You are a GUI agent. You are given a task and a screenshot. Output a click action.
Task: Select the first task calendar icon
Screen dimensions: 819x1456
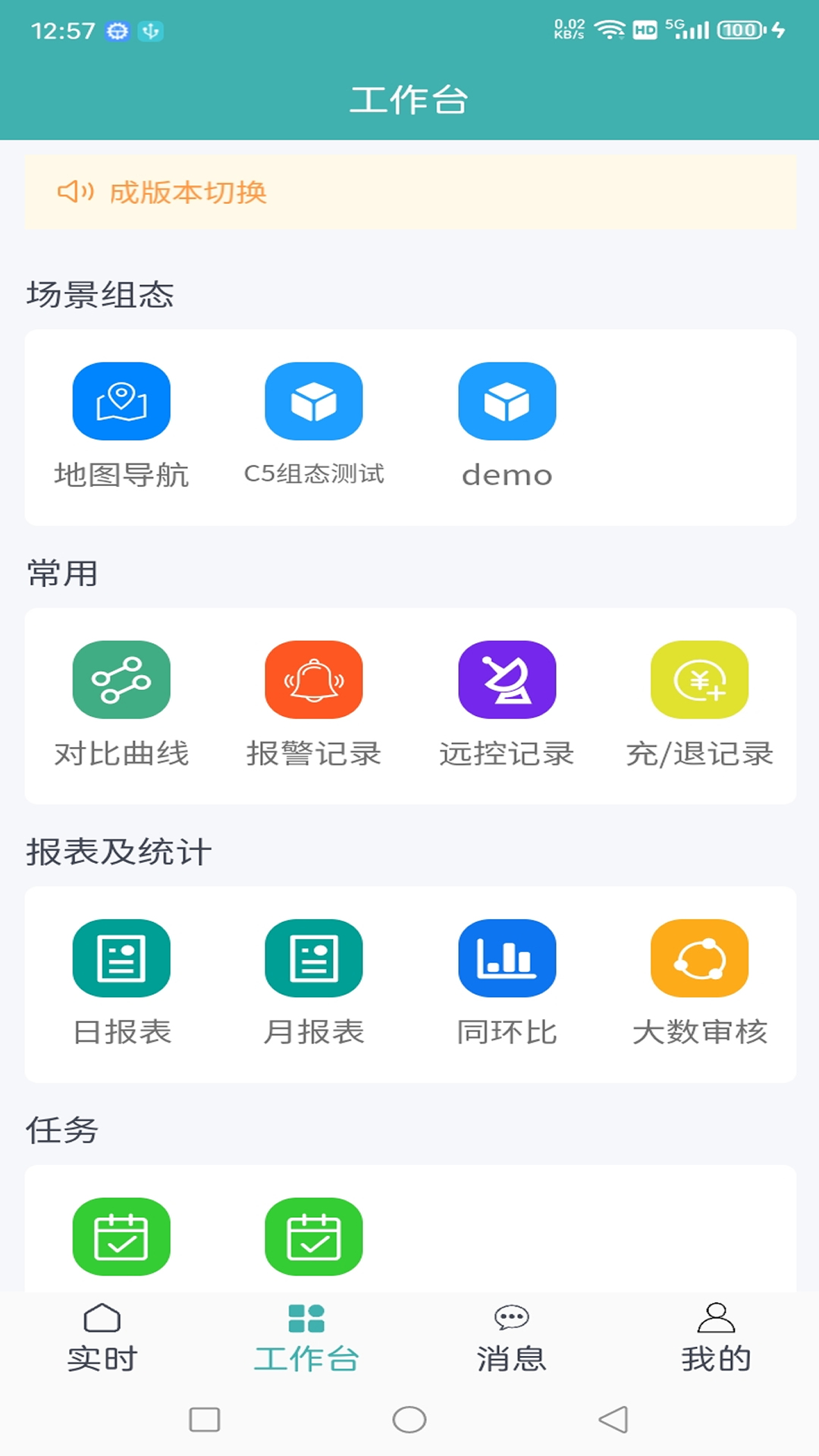[121, 1238]
